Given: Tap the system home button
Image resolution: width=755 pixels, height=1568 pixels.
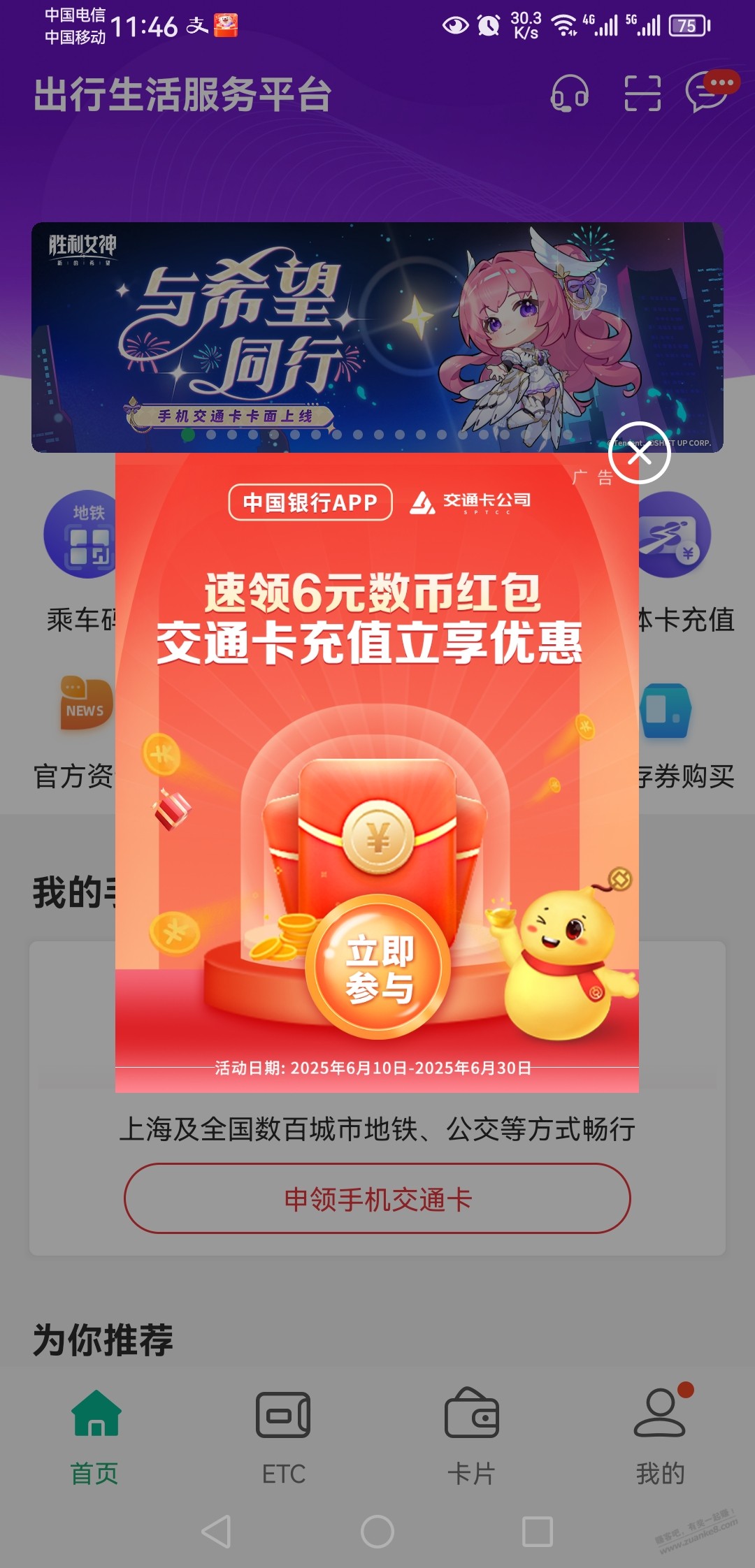Looking at the screenshot, I should (x=377, y=1532).
